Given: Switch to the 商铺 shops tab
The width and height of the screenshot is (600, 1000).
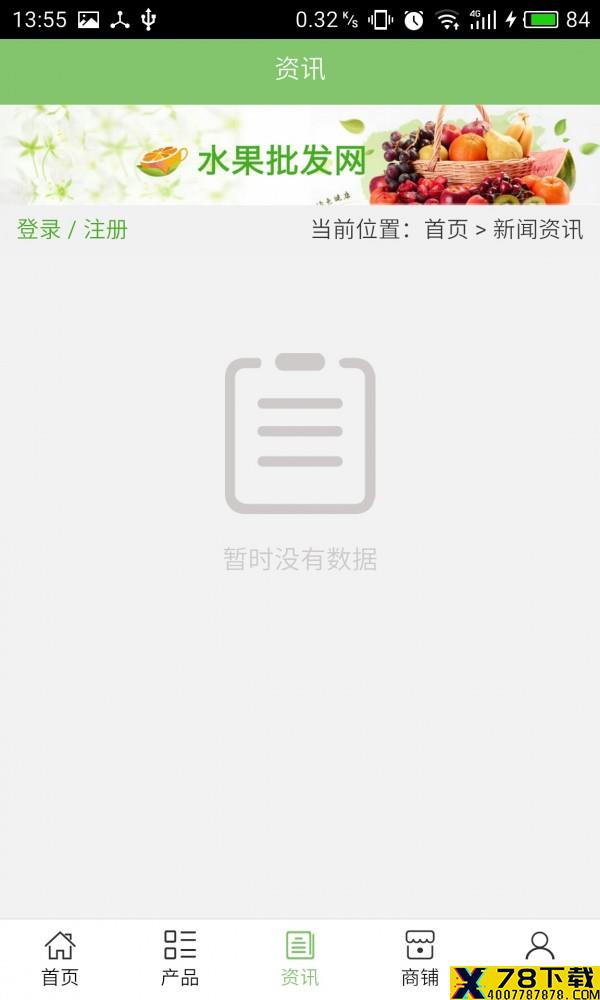Looking at the screenshot, I should tap(420, 959).
